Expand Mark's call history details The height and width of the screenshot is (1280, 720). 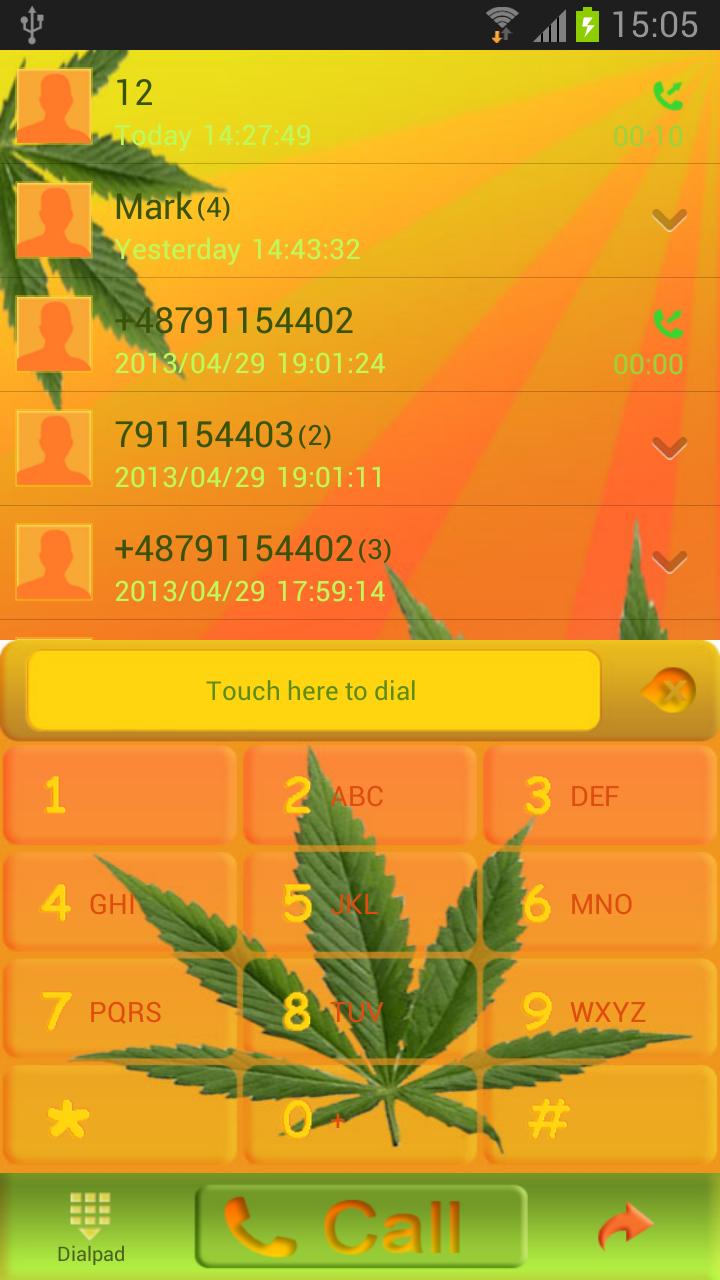click(x=668, y=220)
